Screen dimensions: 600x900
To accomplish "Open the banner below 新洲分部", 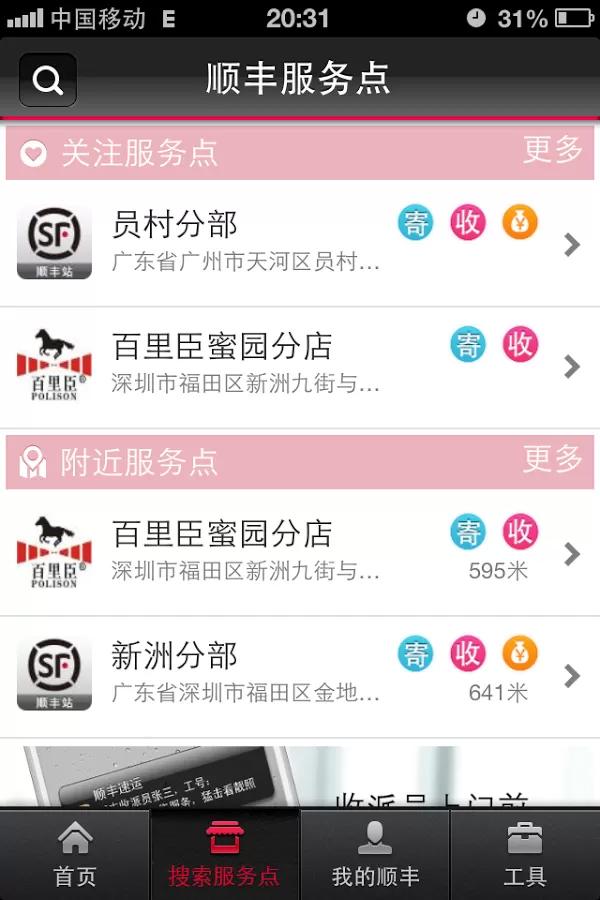I will [300, 775].
